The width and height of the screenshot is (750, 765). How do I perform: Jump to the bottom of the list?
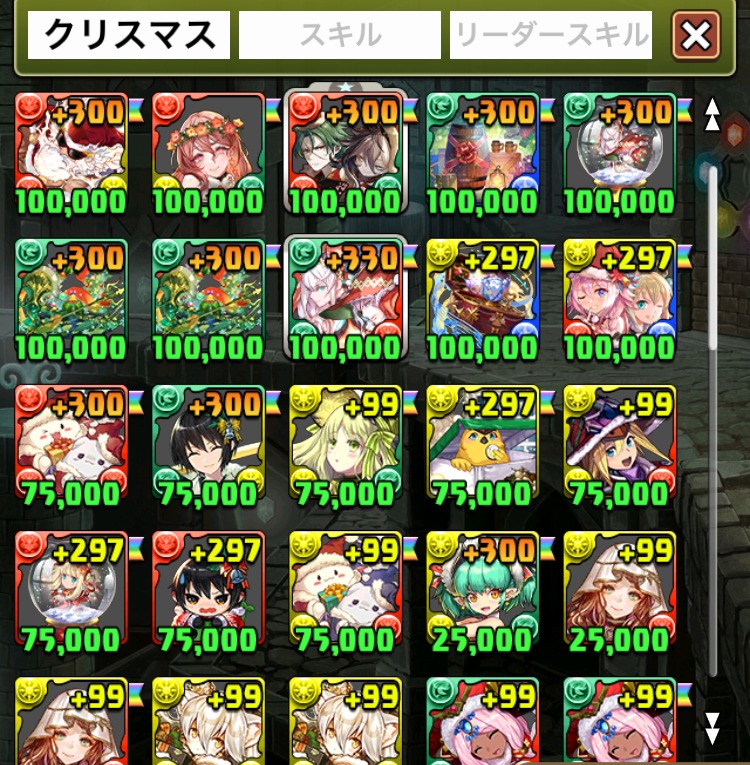click(x=712, y=727)
